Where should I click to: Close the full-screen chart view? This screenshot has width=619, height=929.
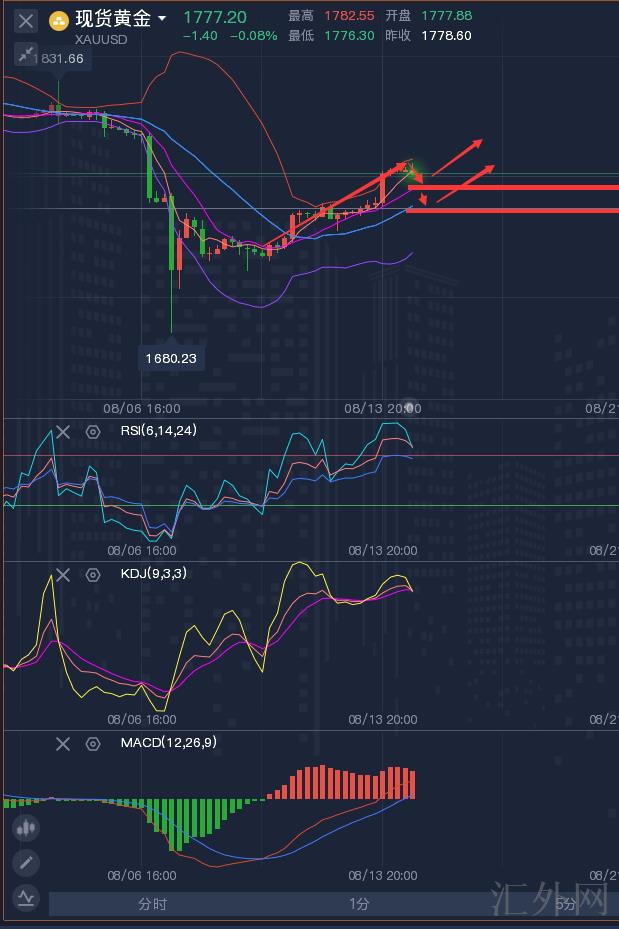27,20
